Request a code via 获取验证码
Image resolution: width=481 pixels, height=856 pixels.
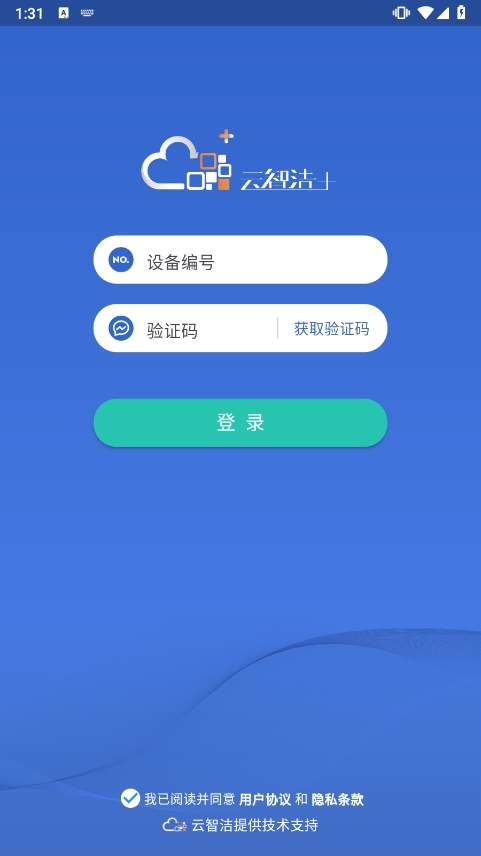331,329
